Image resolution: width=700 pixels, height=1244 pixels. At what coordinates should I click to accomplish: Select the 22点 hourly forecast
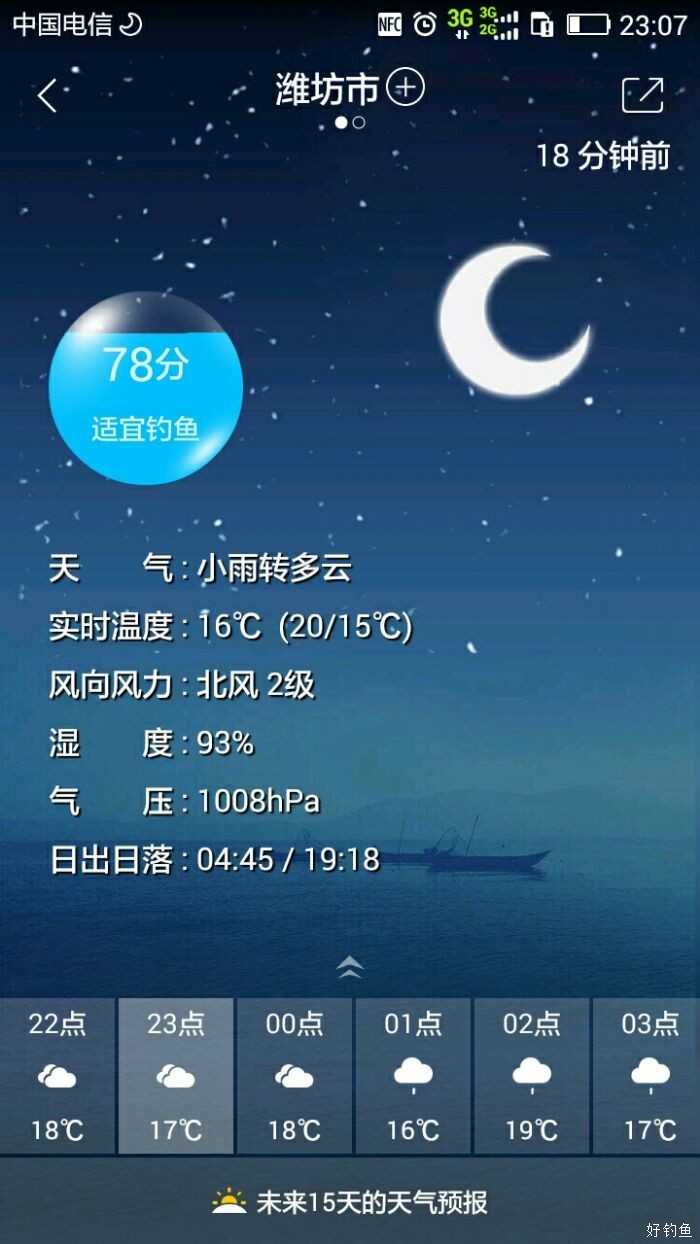57,1076
